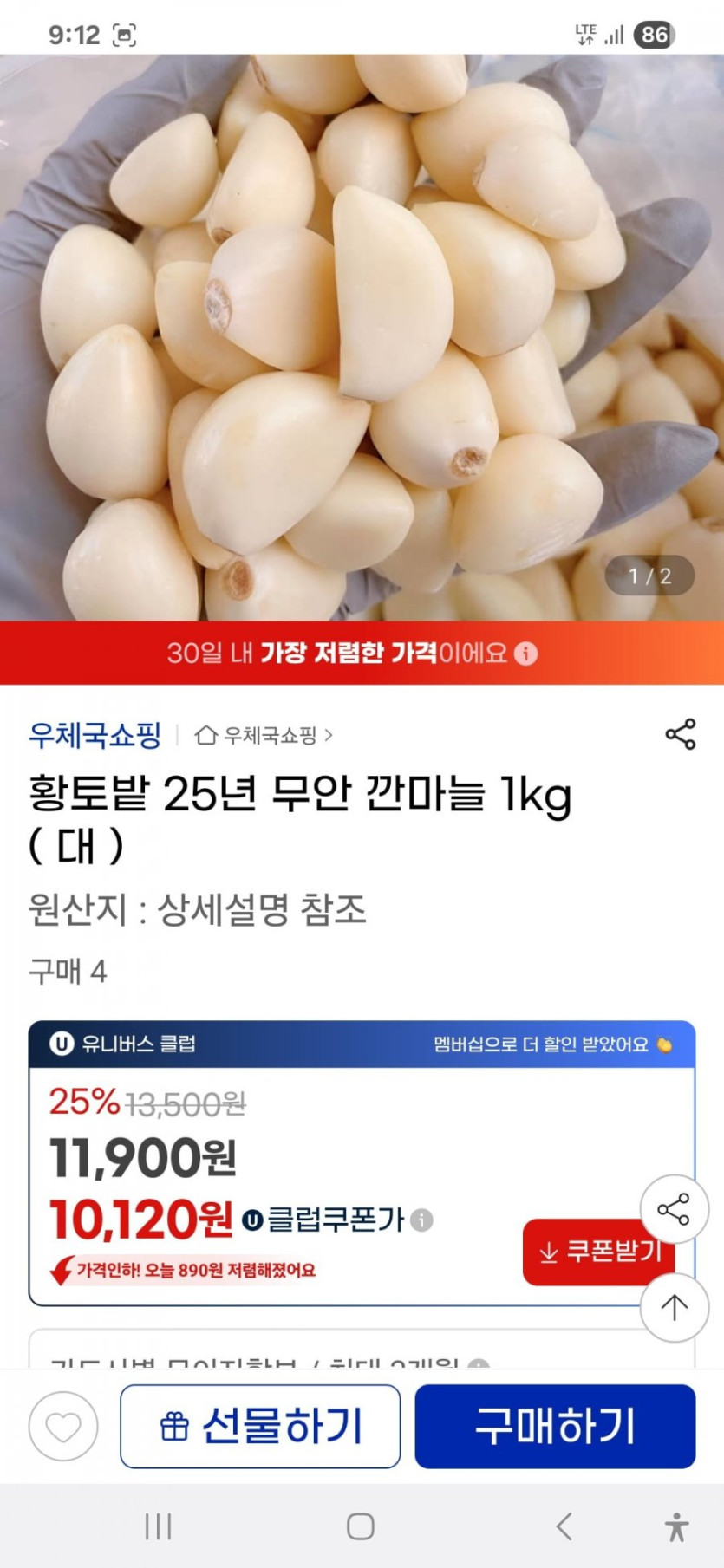Open the 우체국쇼핑 store home link
The width and height of the screenshot is (724, 1568).
(x=264, y=735)
